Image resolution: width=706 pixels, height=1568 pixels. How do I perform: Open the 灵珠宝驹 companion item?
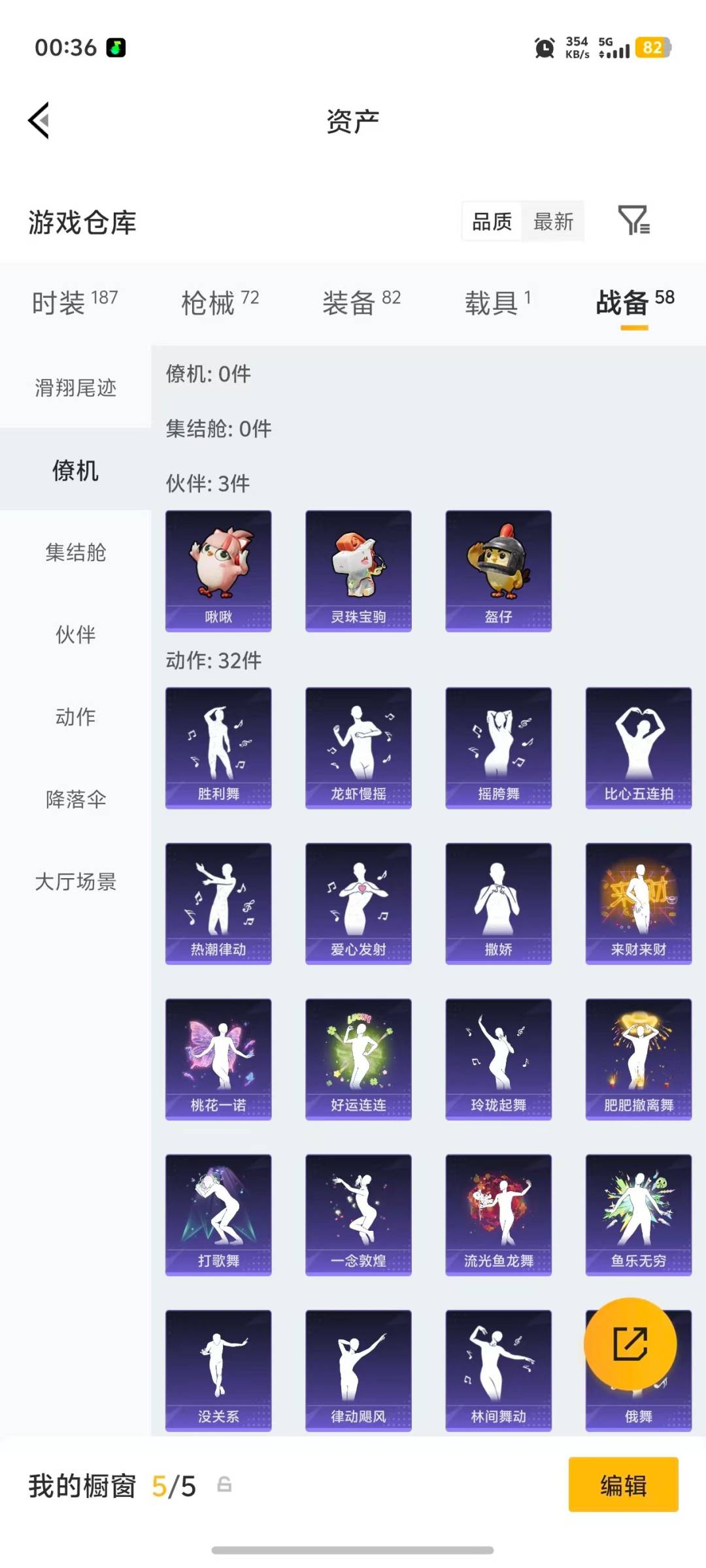(358, 568)
